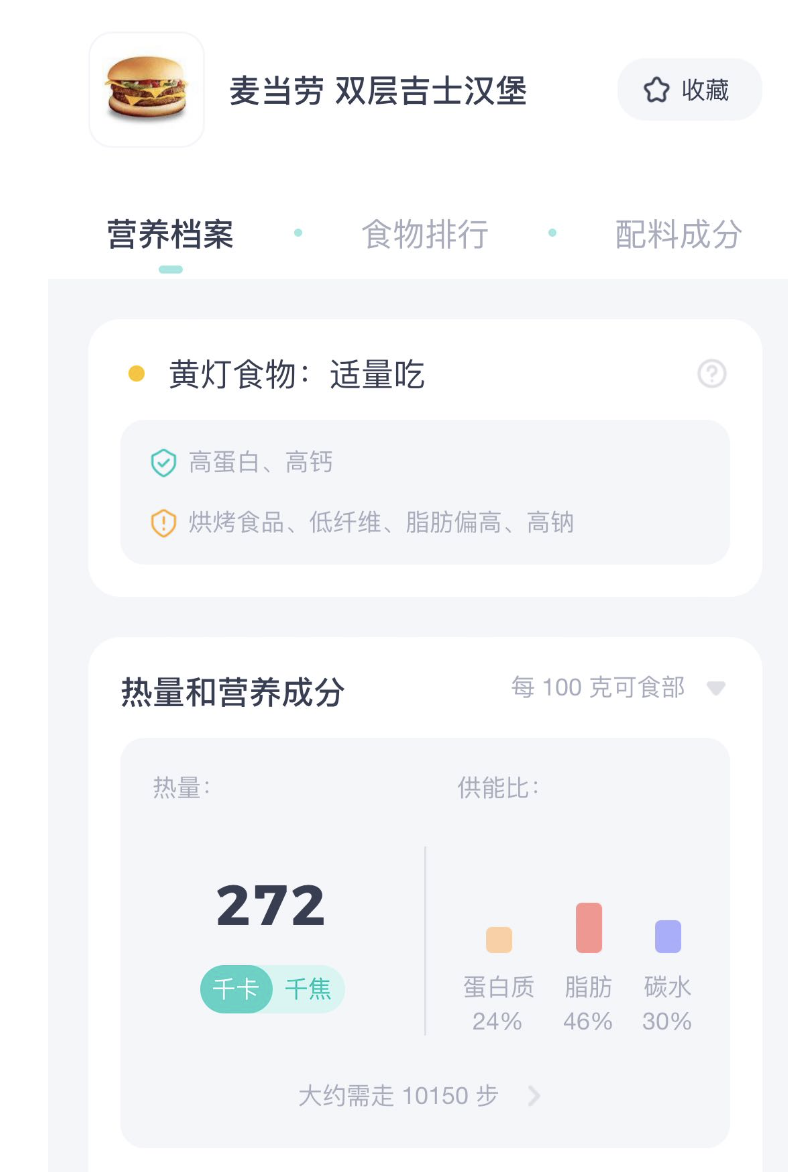This screenshot has height=1172, width=788.
Task: Switch to the 配料成分 tab
Action: tap(678, 234)
